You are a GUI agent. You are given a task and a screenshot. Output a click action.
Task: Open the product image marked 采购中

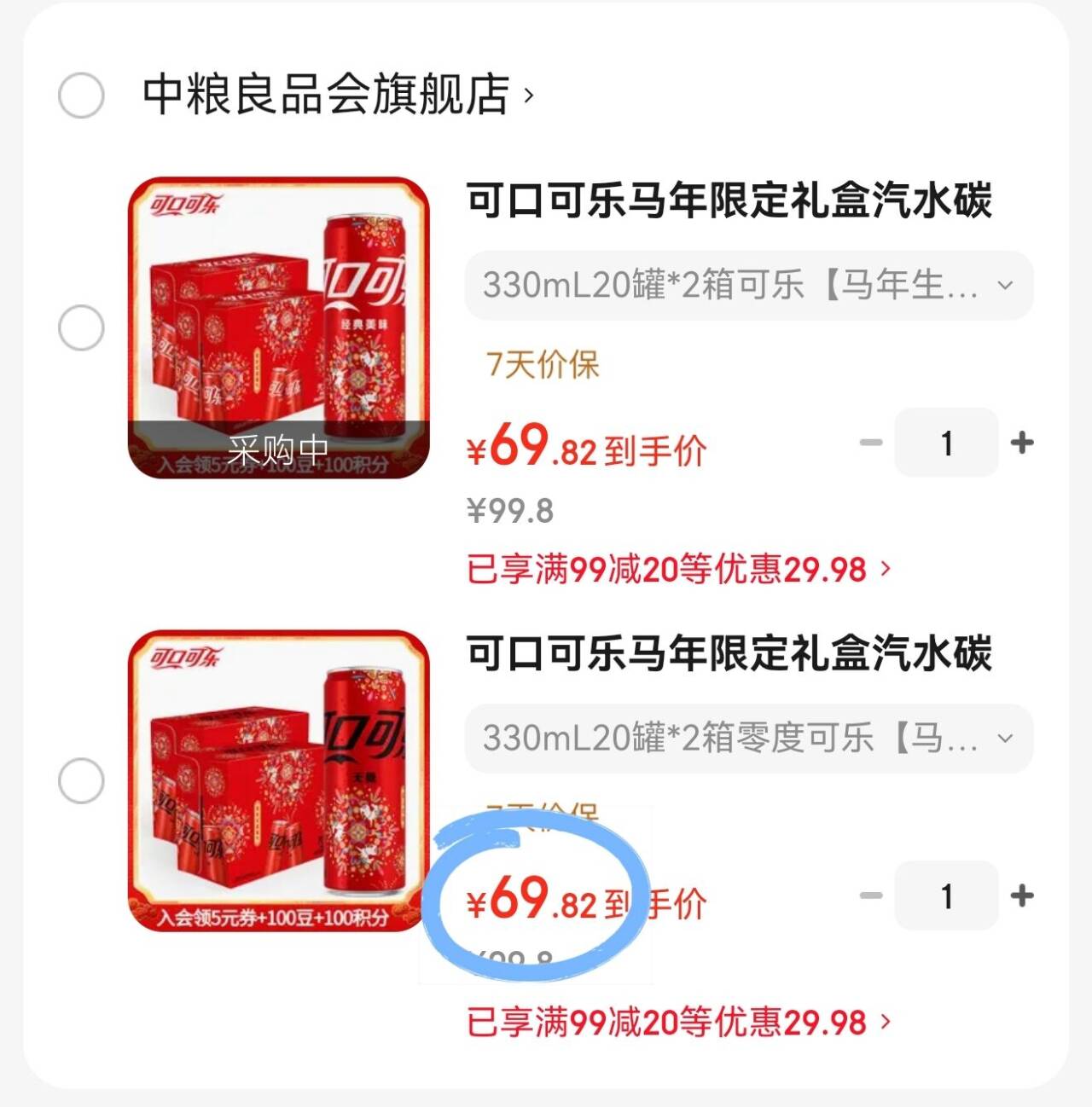(279, 327)
